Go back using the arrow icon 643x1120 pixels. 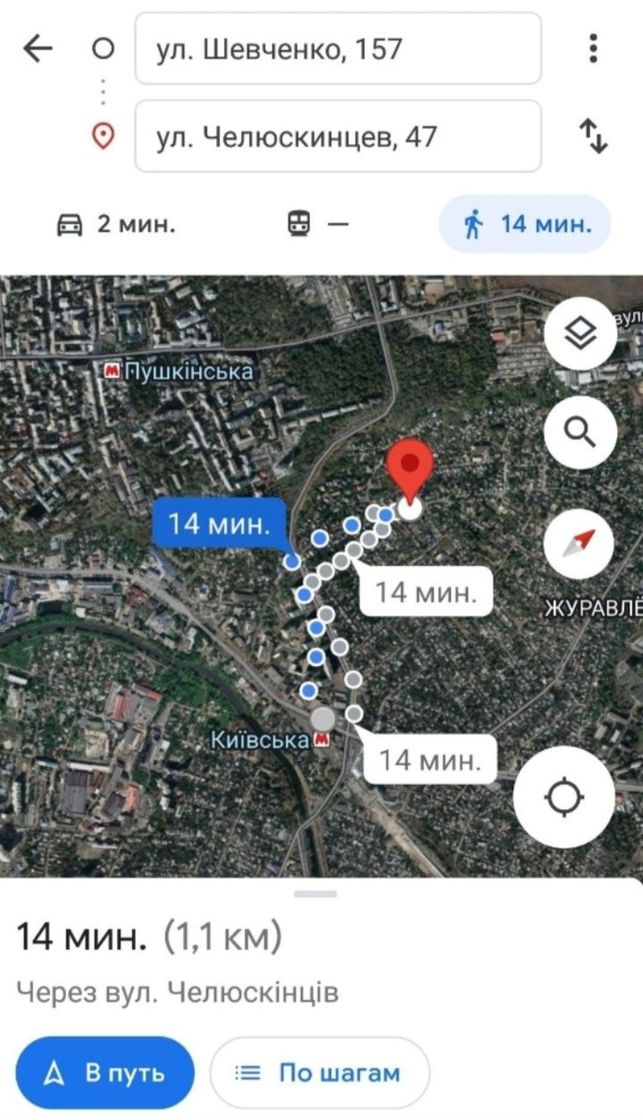[x=38, y=49]
